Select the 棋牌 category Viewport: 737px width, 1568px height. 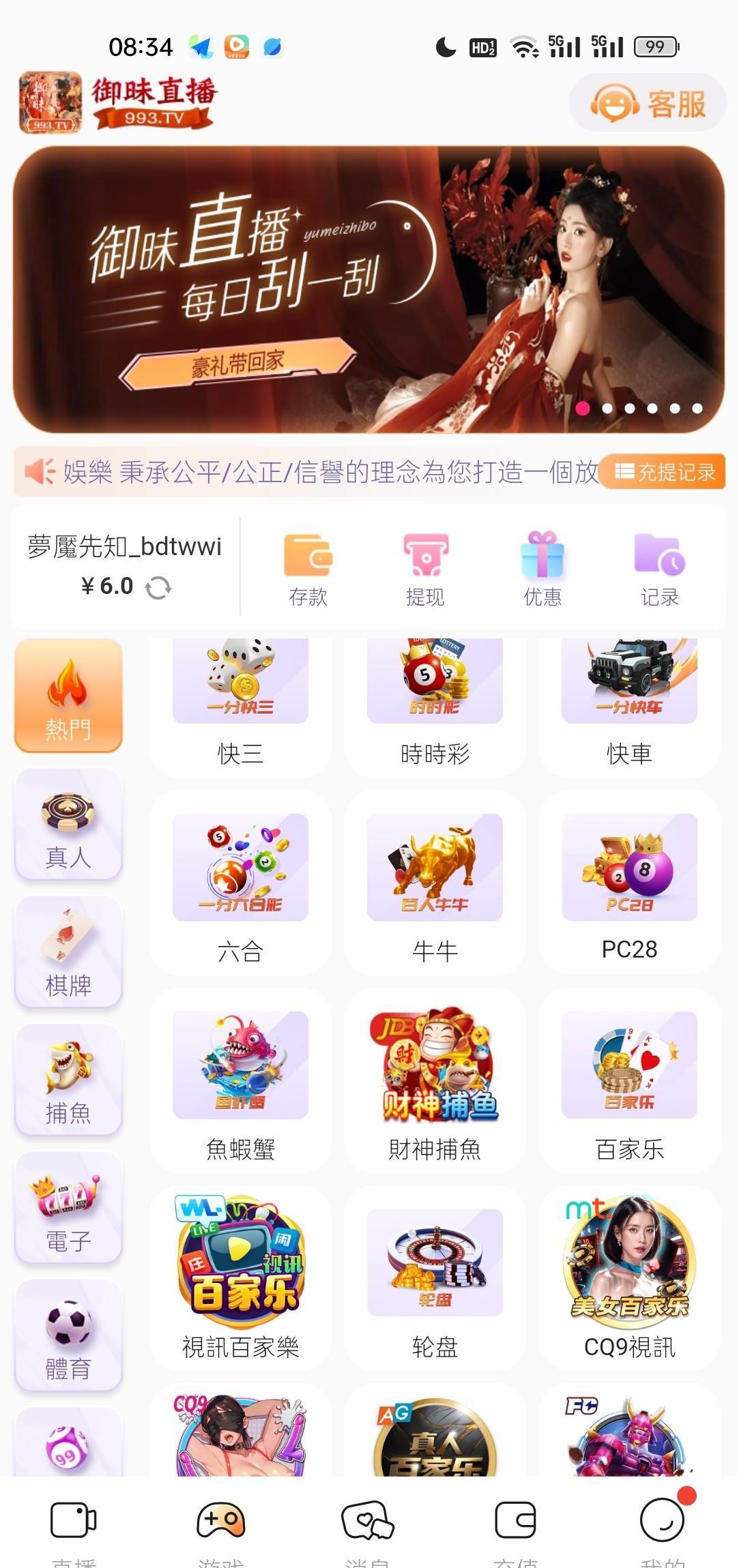click(68, 952)
